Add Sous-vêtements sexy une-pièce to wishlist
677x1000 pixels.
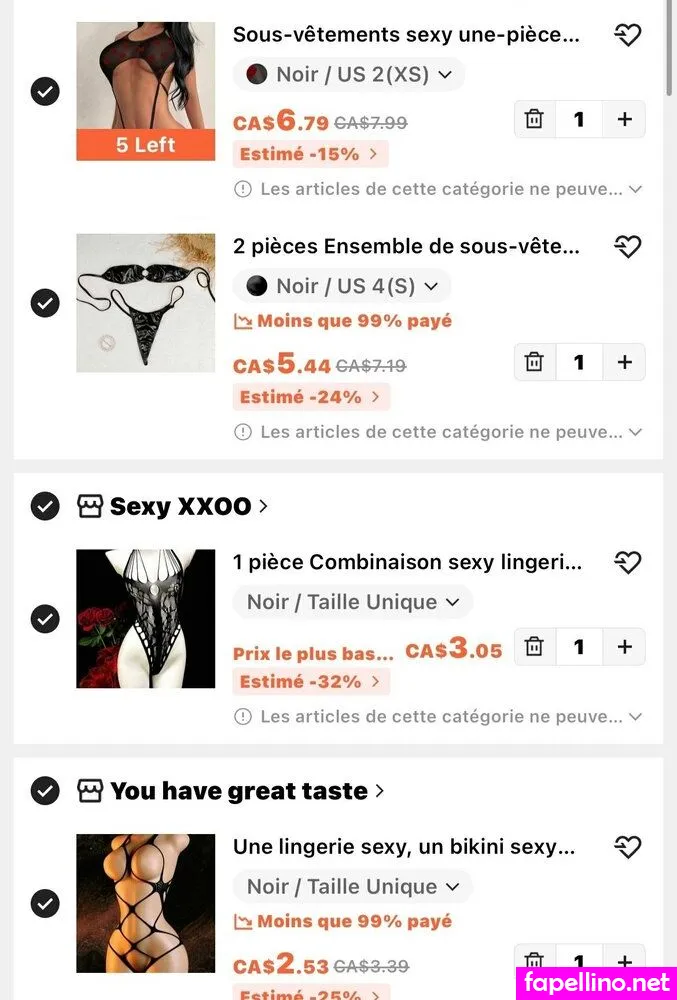[627, 35]
